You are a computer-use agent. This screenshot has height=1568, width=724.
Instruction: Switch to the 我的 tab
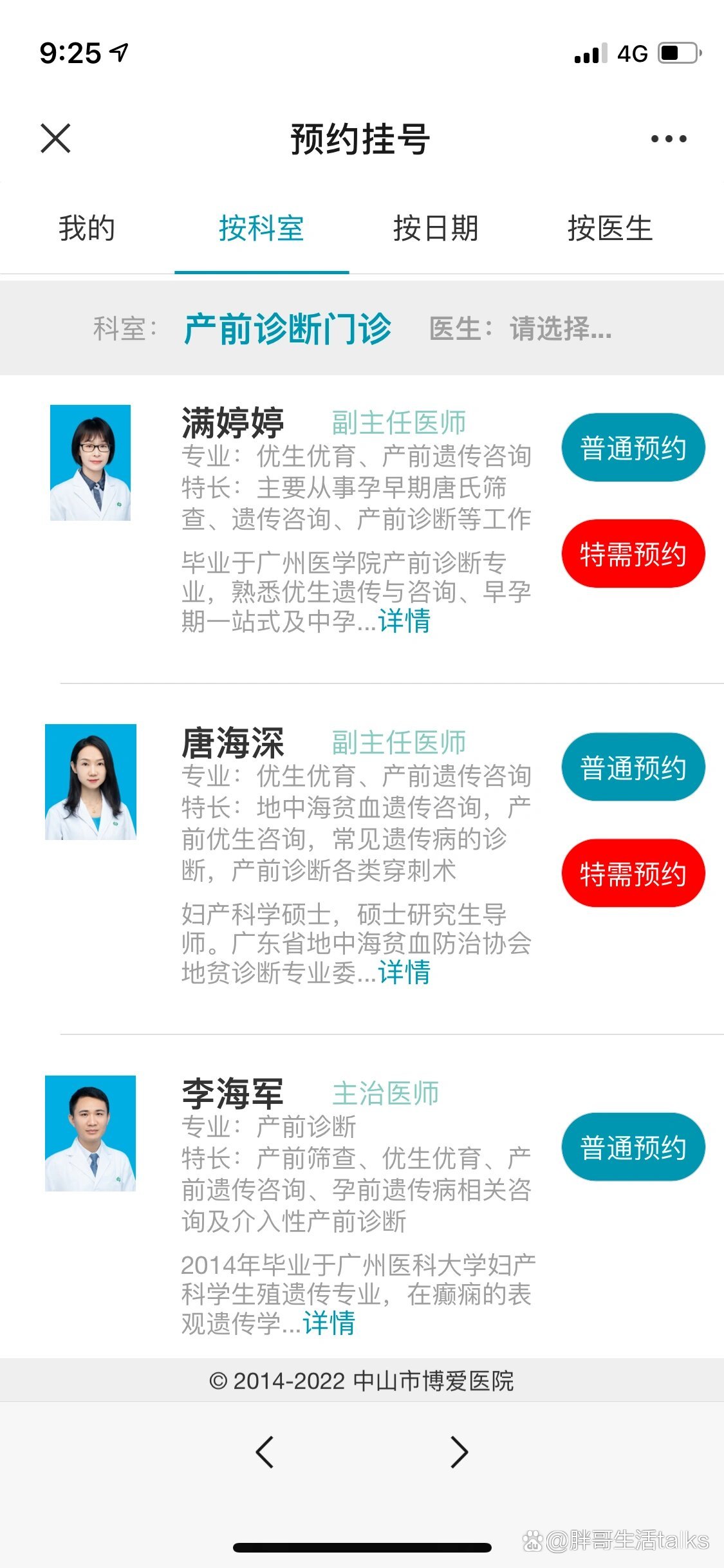87,229
